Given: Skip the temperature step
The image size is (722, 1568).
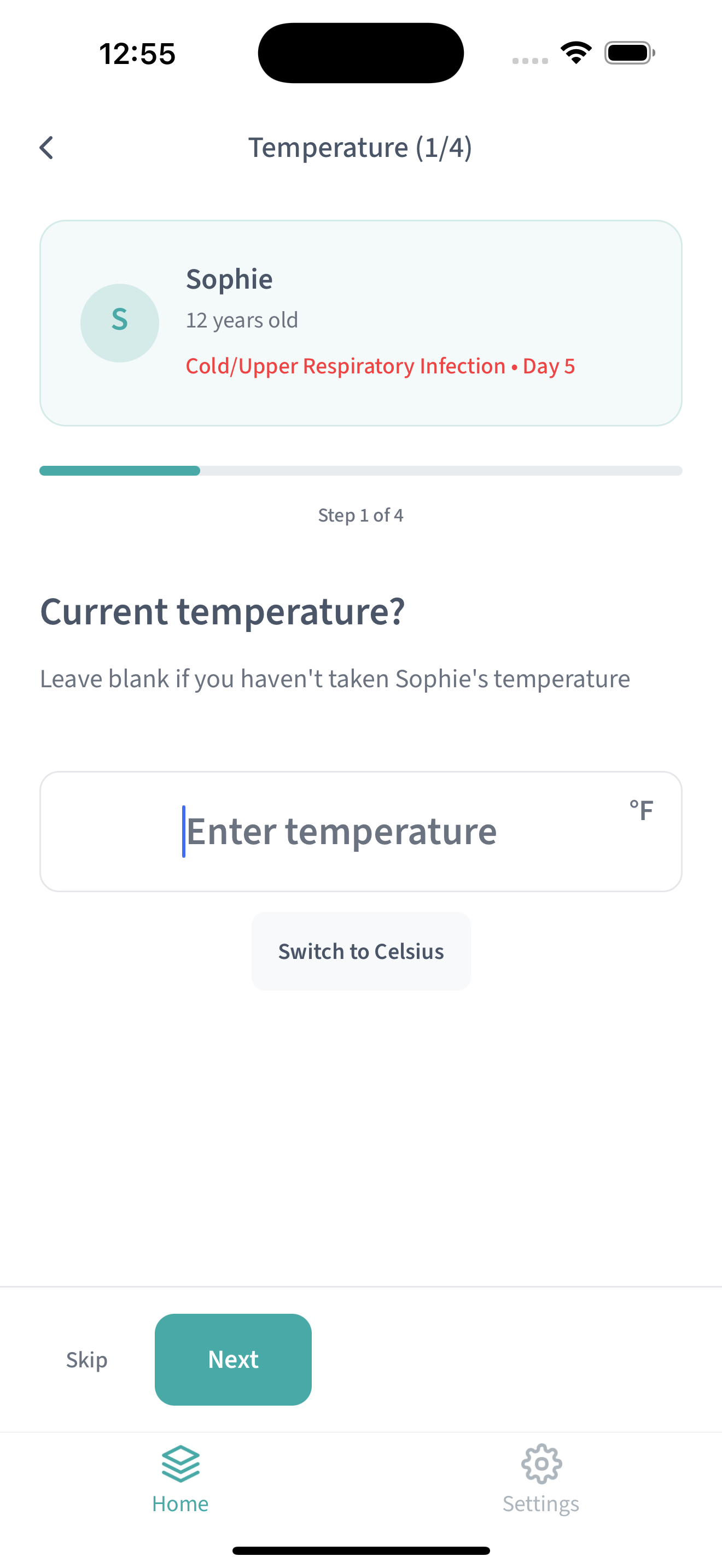Looking at the screenshot, I should click(86, 1359).
